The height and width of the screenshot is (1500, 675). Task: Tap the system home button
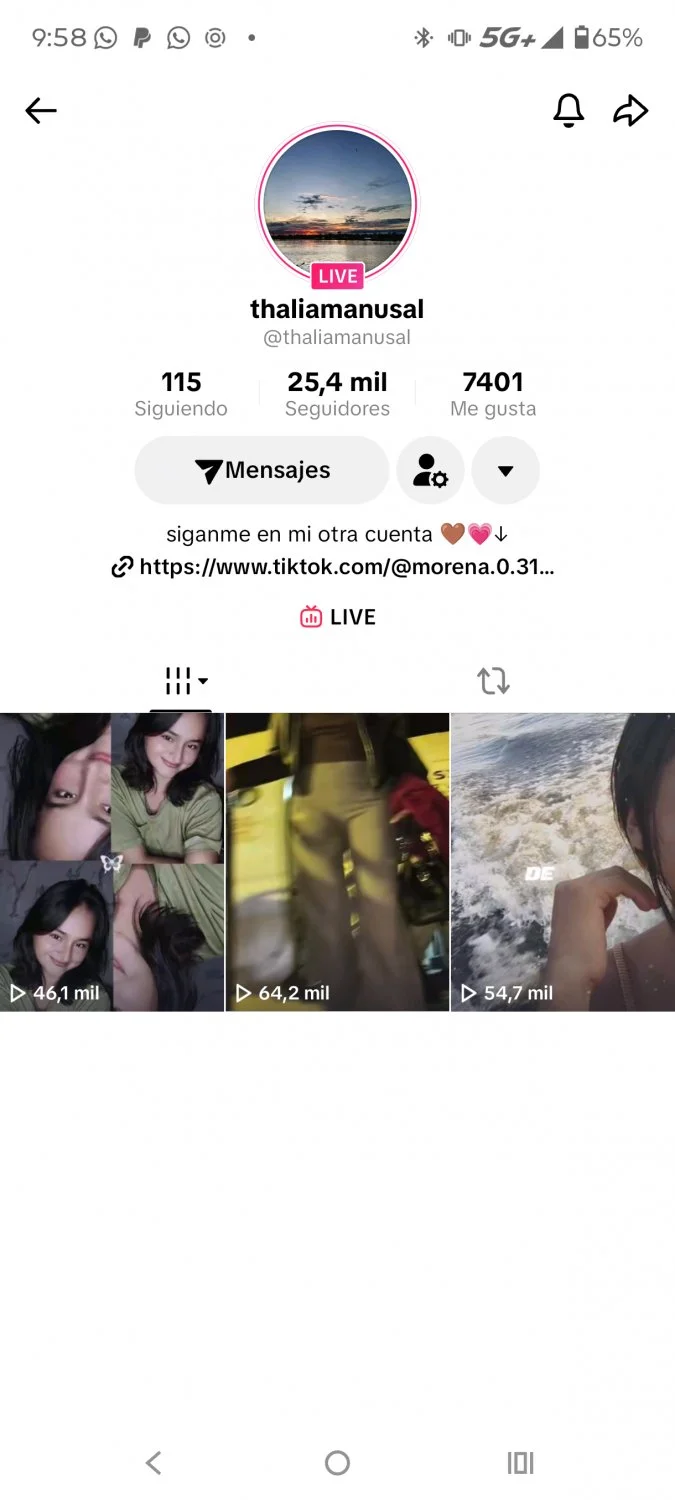(x=337, y=1463)
